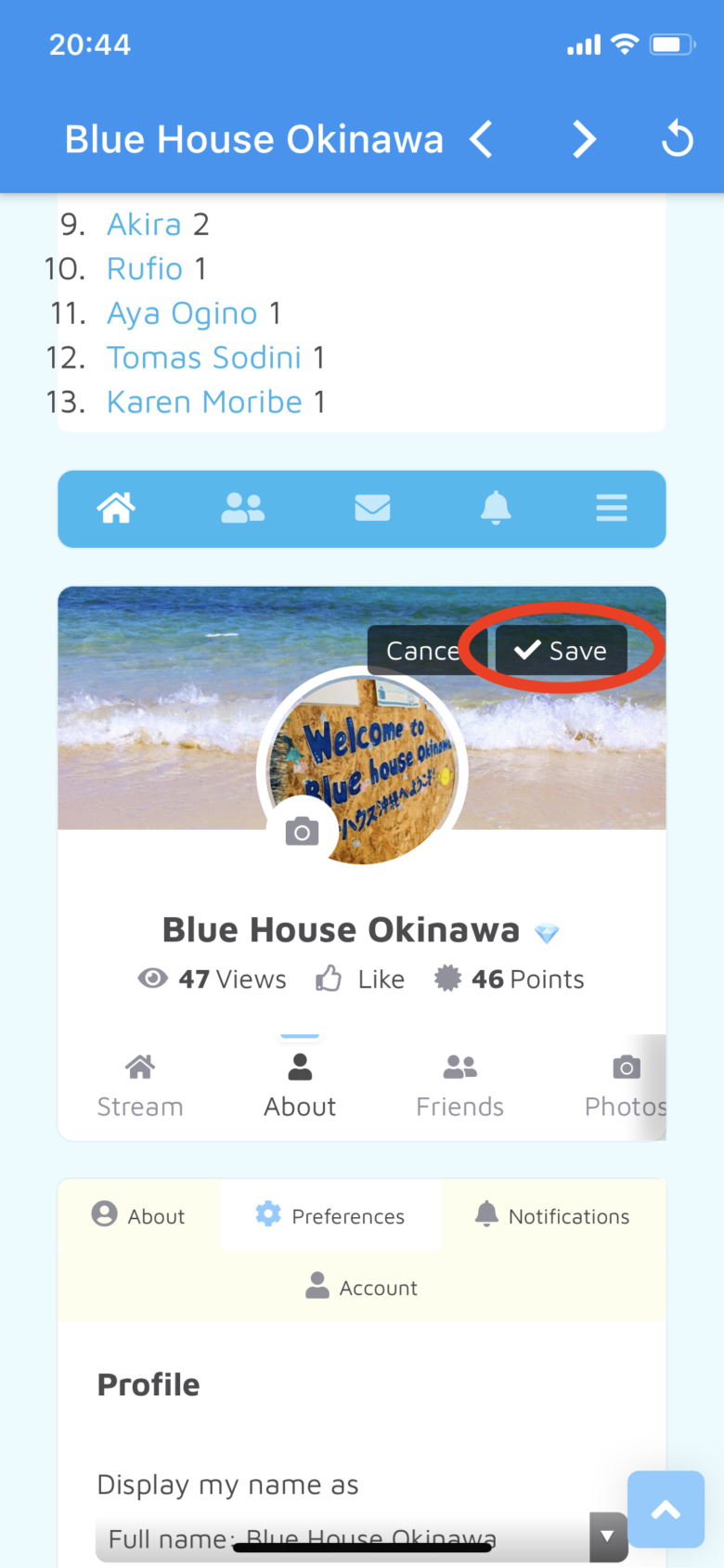Expand the Display my name as dropdown

click(607, 1536)
